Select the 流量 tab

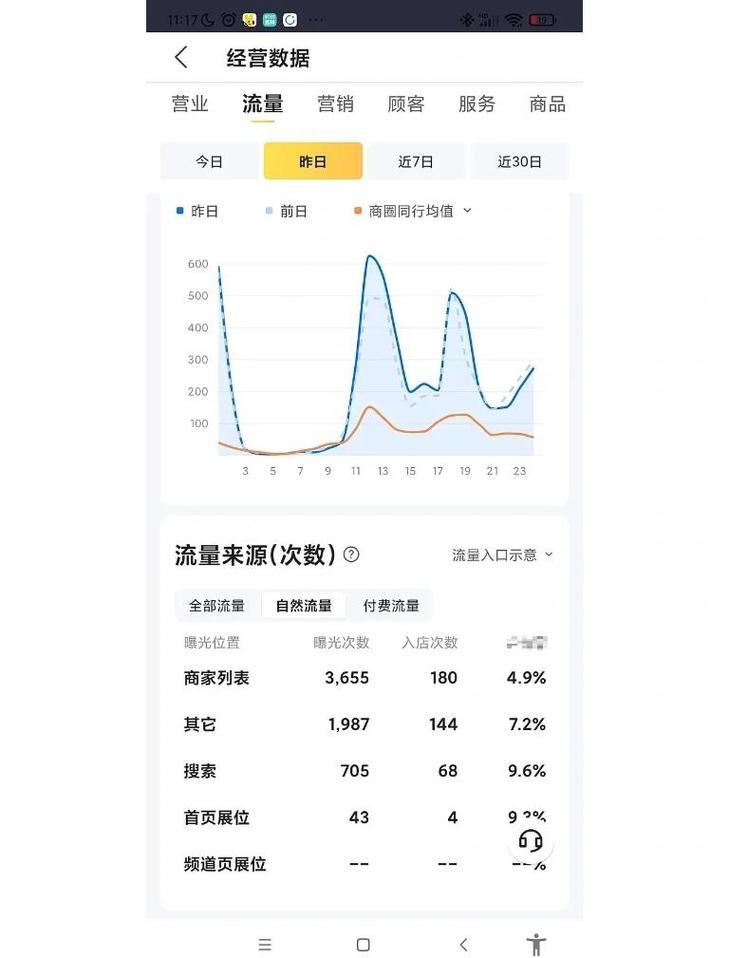point(263,104)
